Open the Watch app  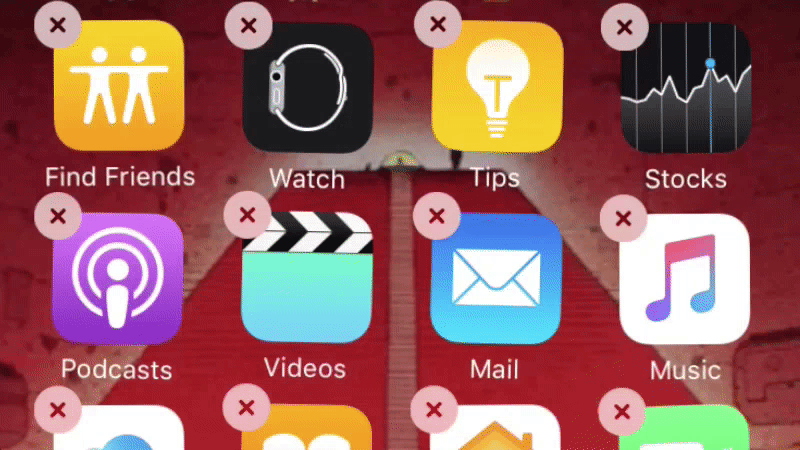click(308, 87)
